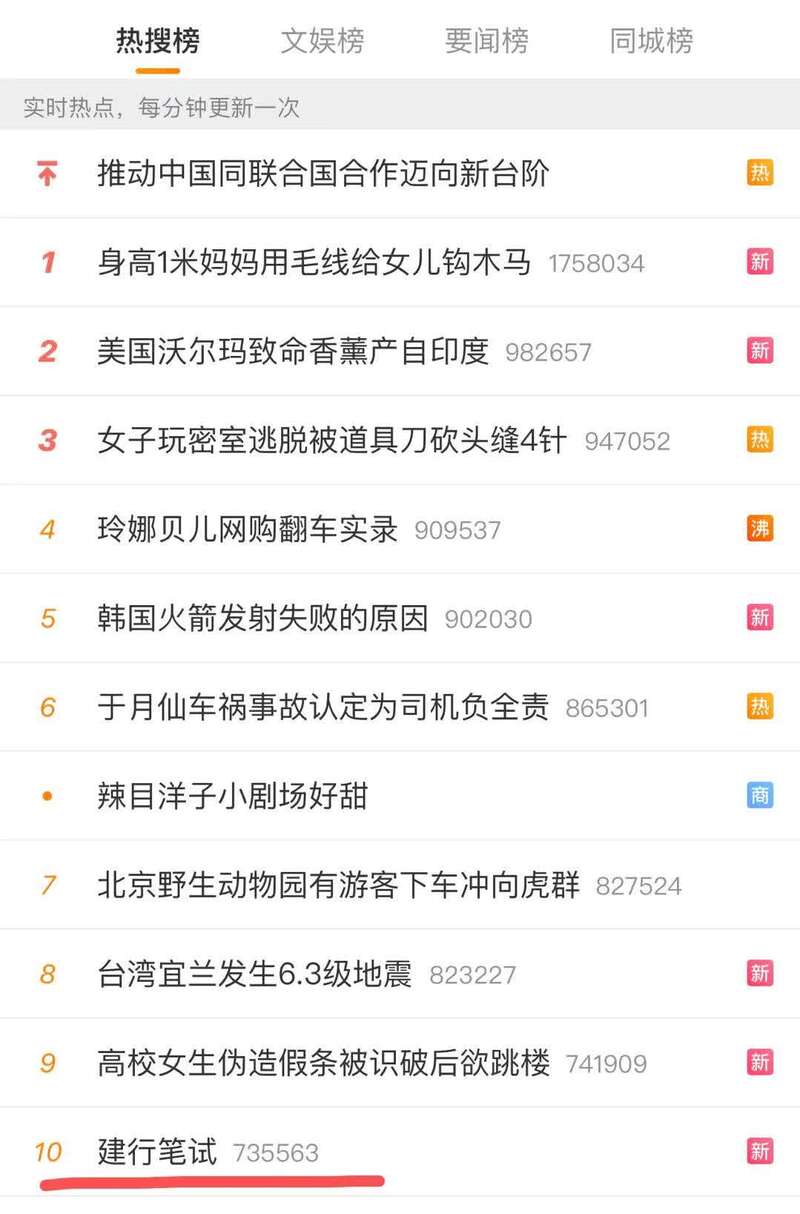This screenshot has height=1214, width=800.
Task: Click the heat count 735563 next to 建行笔试
Action: pyautogui.click(x=275, y=1151)
